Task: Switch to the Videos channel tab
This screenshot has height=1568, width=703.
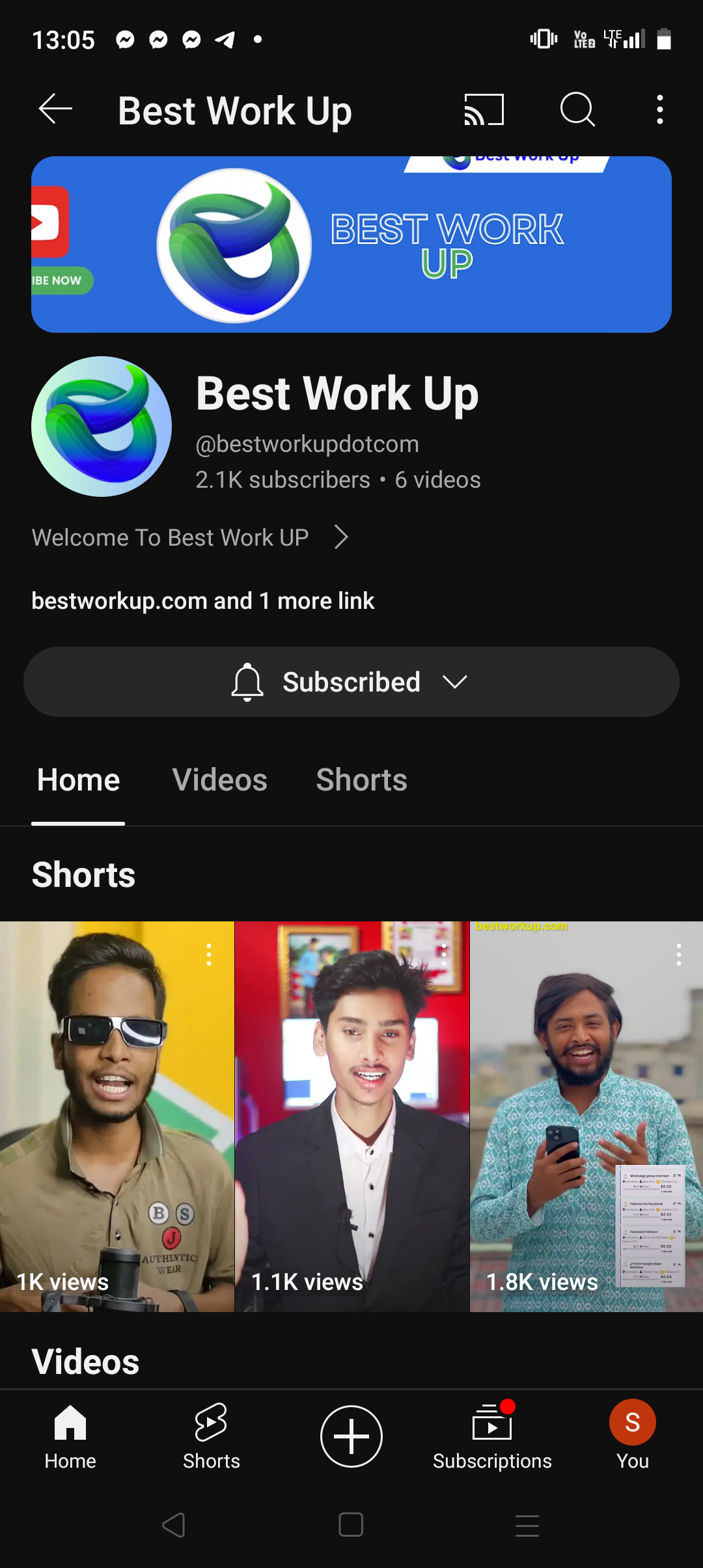Action: (219, 780)
